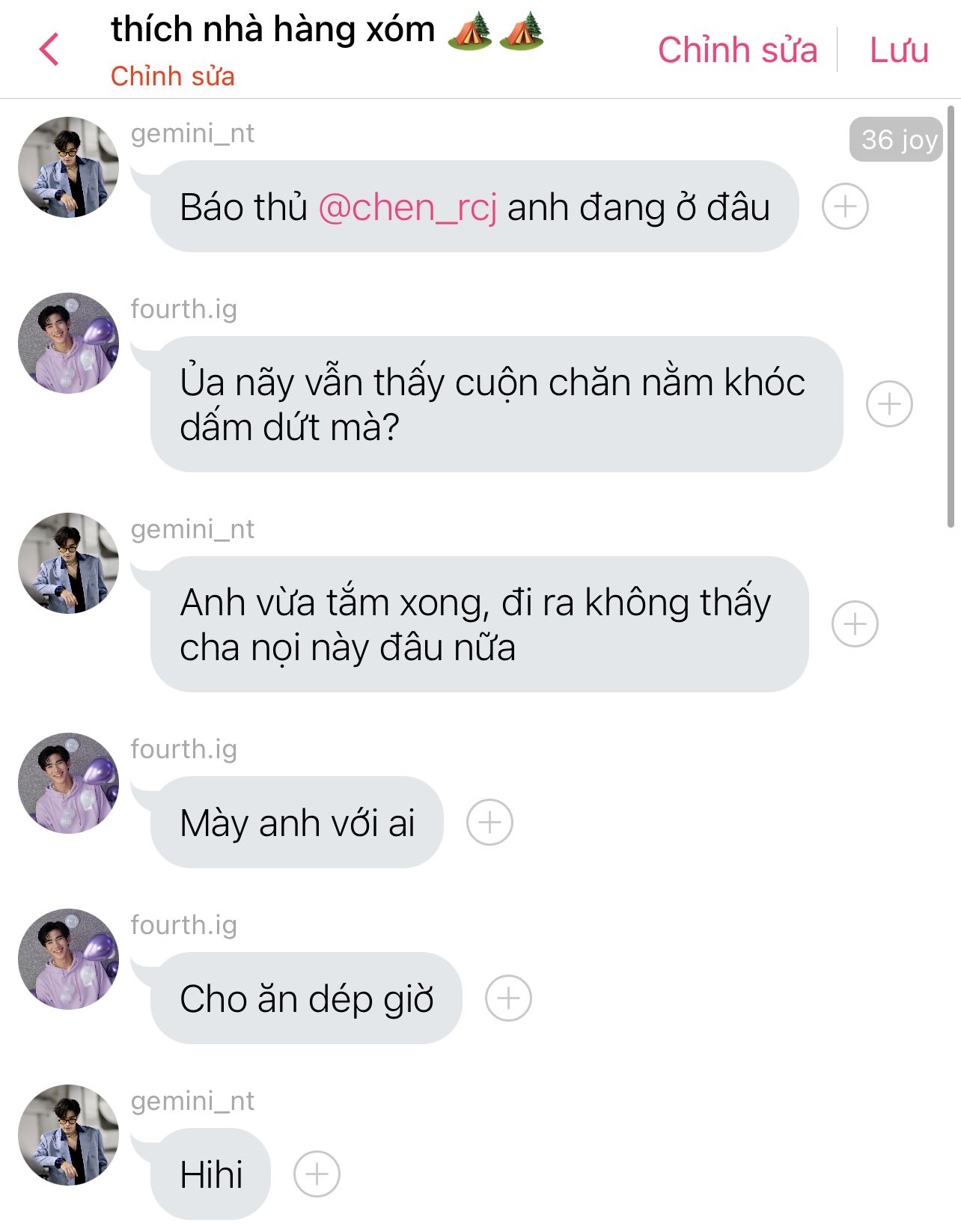Tap plus beside "Cho ăn dép giờ" message
961x1232 pixels.
[509, 998]
